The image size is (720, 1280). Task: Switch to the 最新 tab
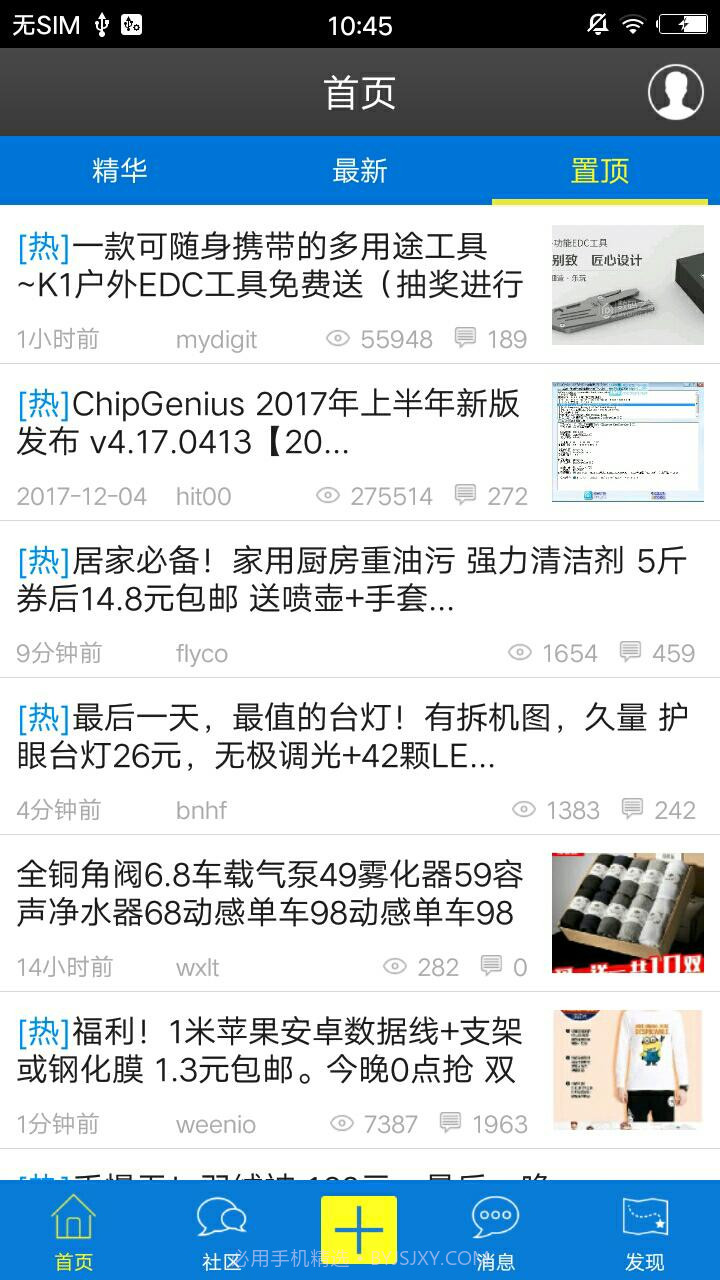pyautogui.click(x=360, y=170)
